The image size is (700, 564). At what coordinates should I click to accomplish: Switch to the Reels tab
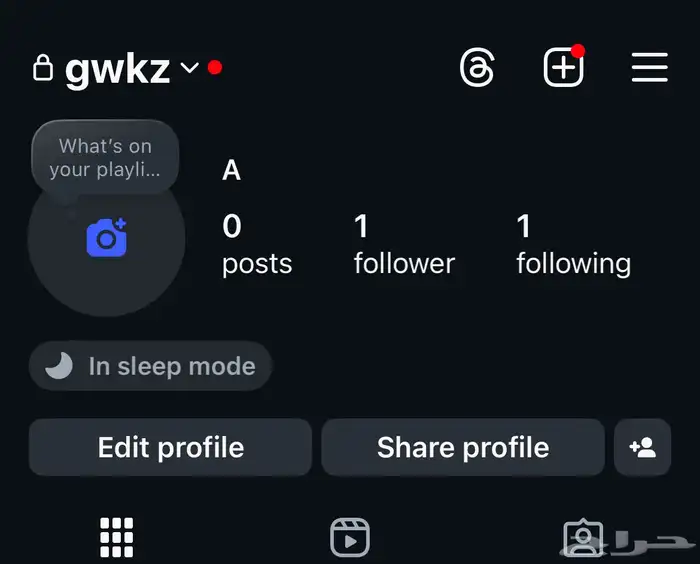click(x=350, y=538)
